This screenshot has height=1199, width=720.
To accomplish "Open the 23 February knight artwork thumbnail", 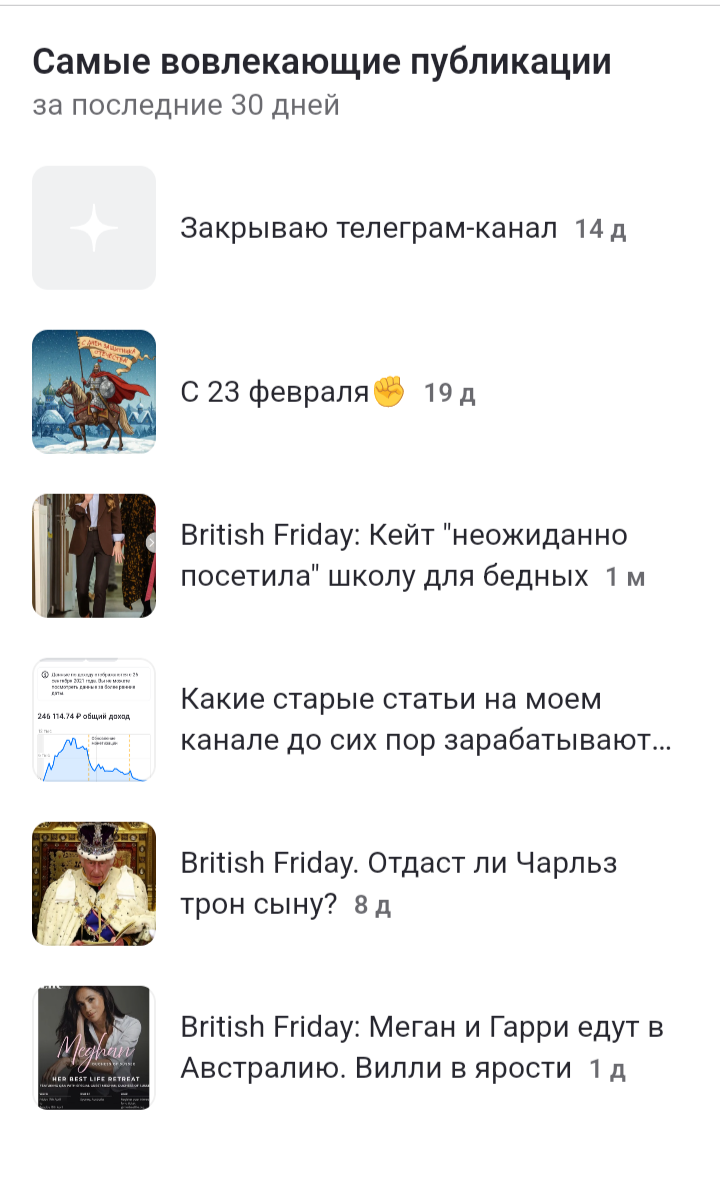I will click(93, 391).
